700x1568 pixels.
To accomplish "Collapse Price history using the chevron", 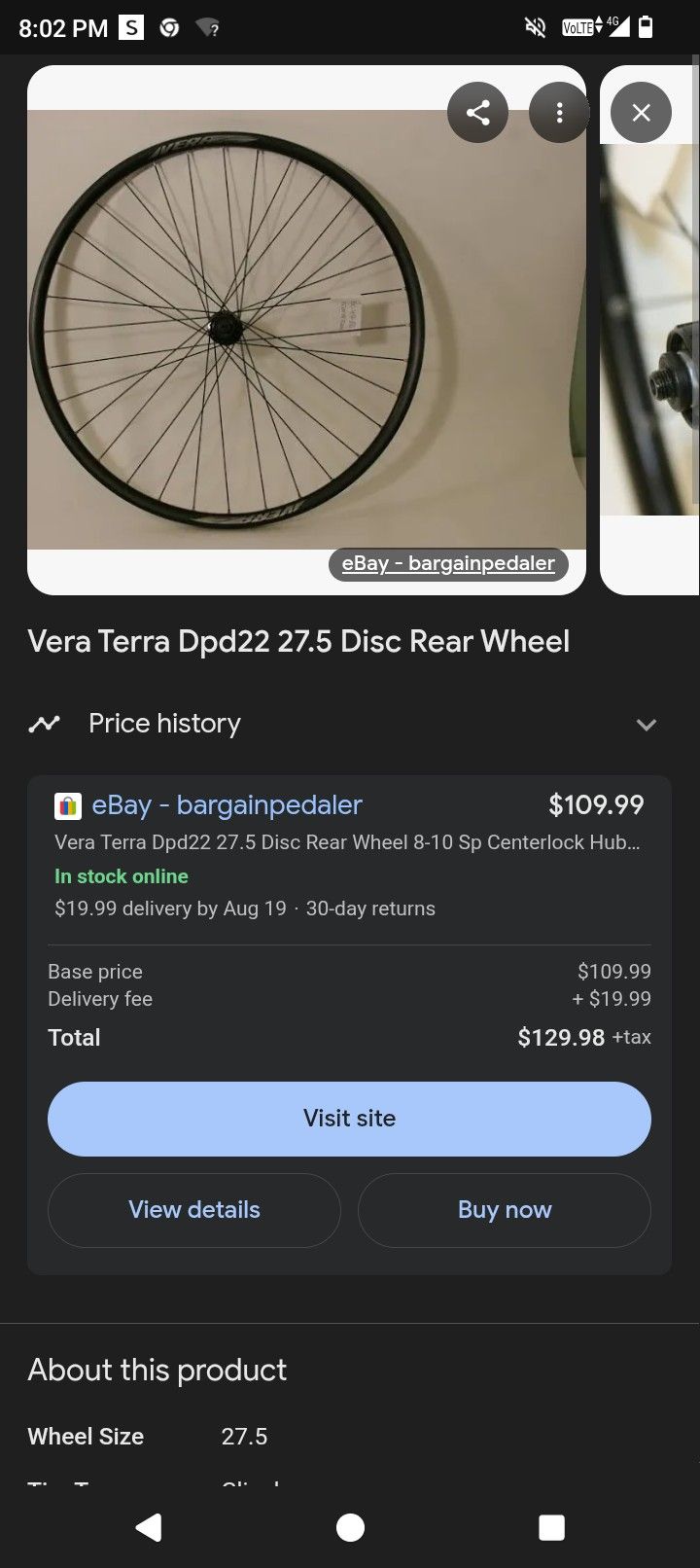I will (x=647, y=725).
